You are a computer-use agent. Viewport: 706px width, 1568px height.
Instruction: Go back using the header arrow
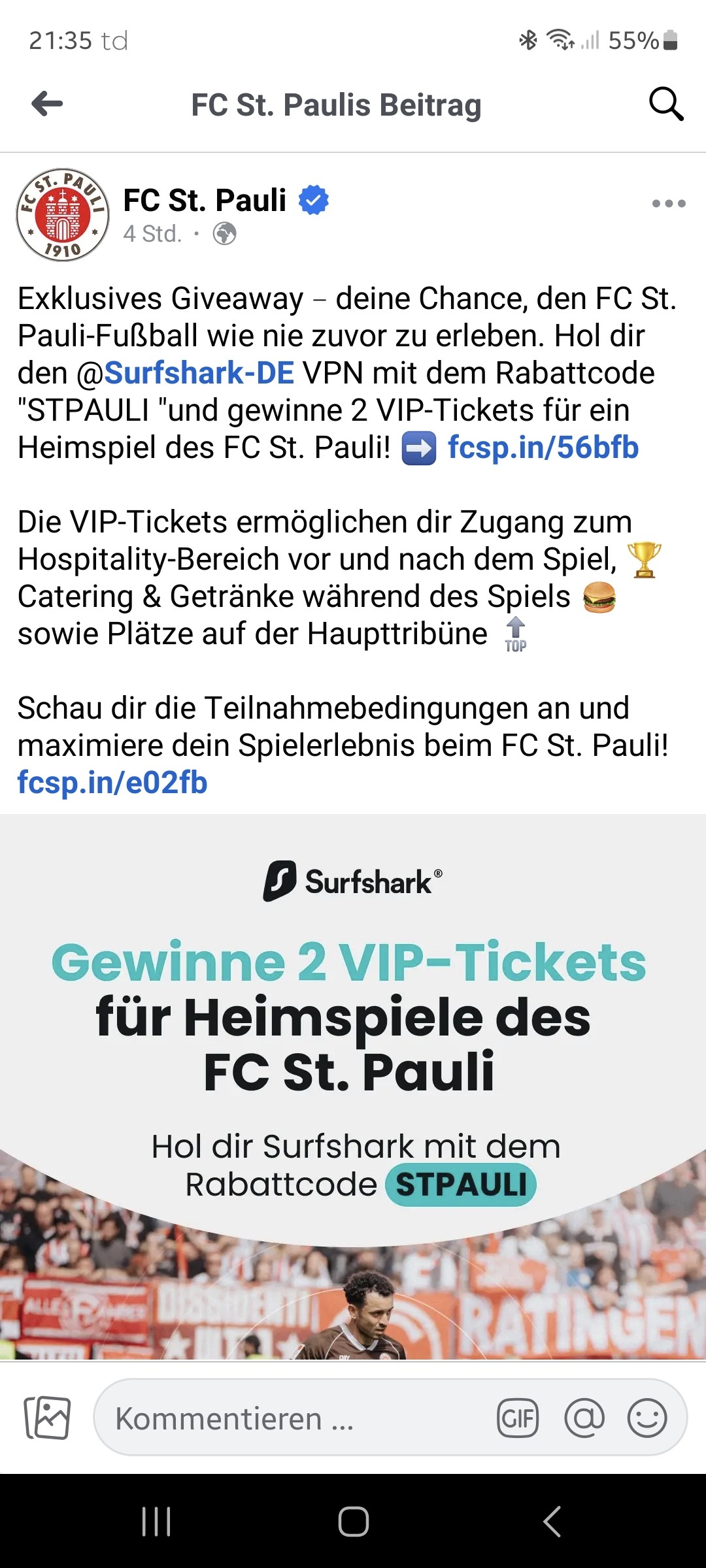(x=47, y=104)
